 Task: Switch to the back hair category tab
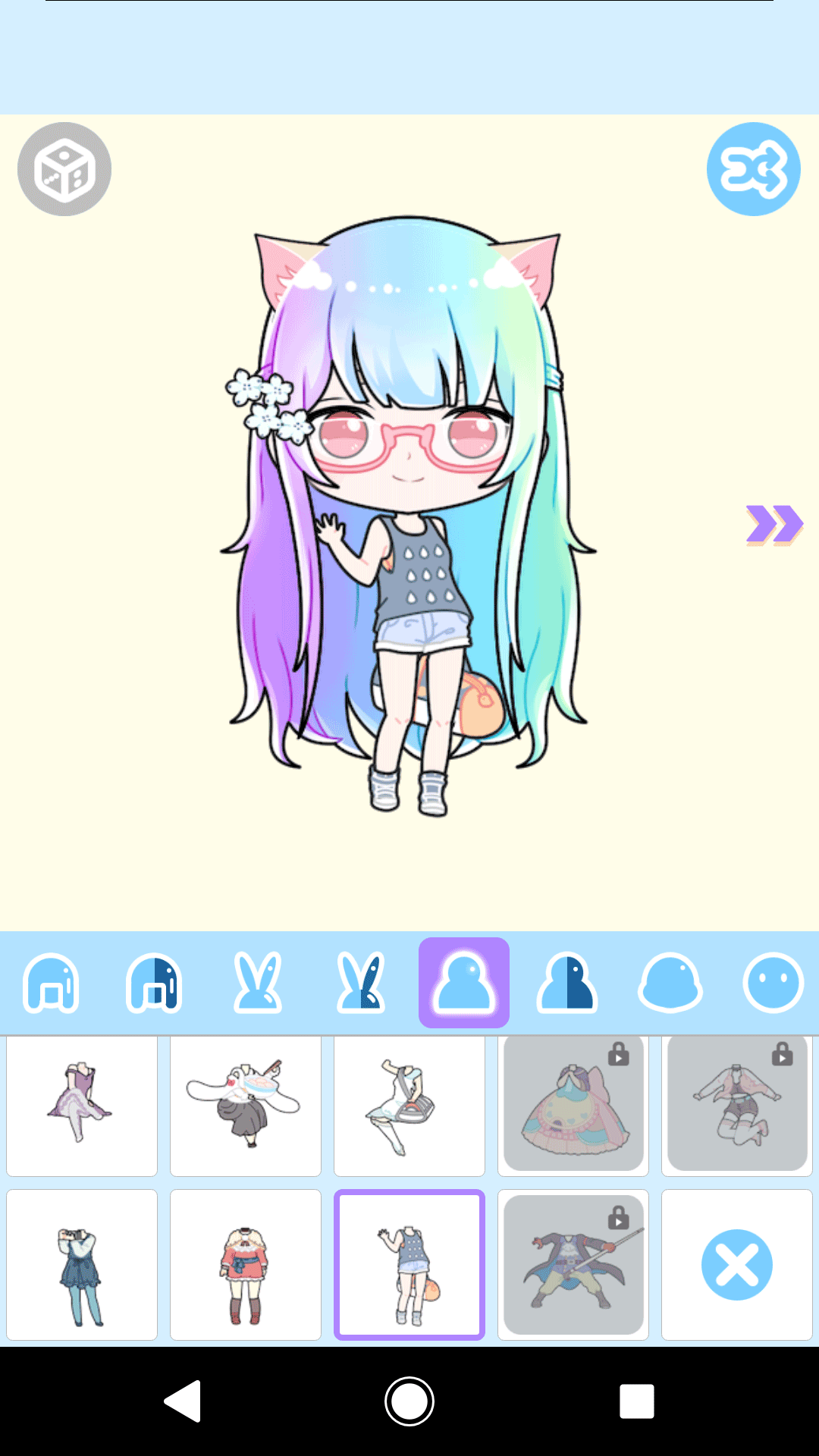[52, 983]
